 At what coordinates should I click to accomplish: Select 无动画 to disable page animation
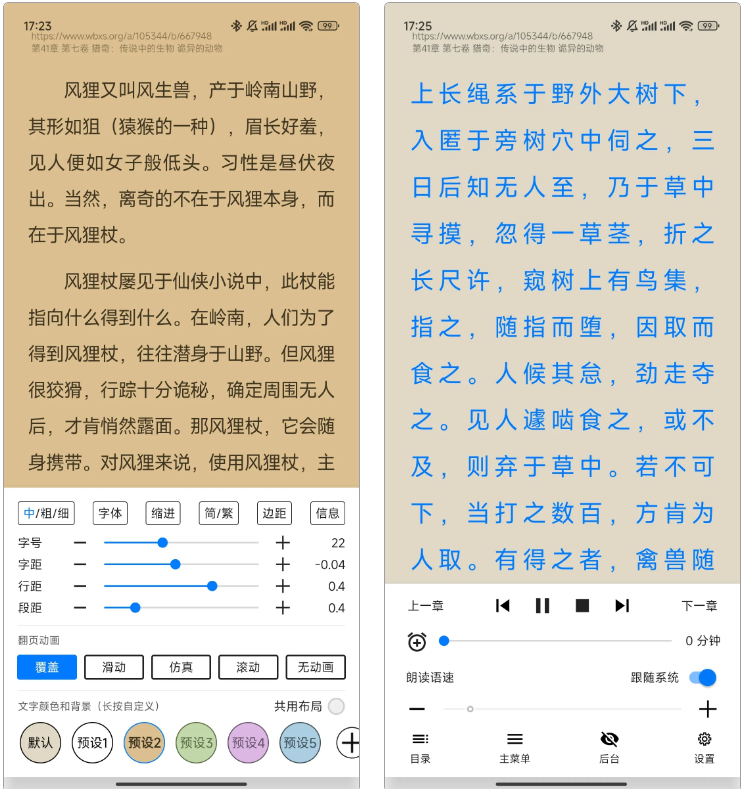[x=315, y=667]
